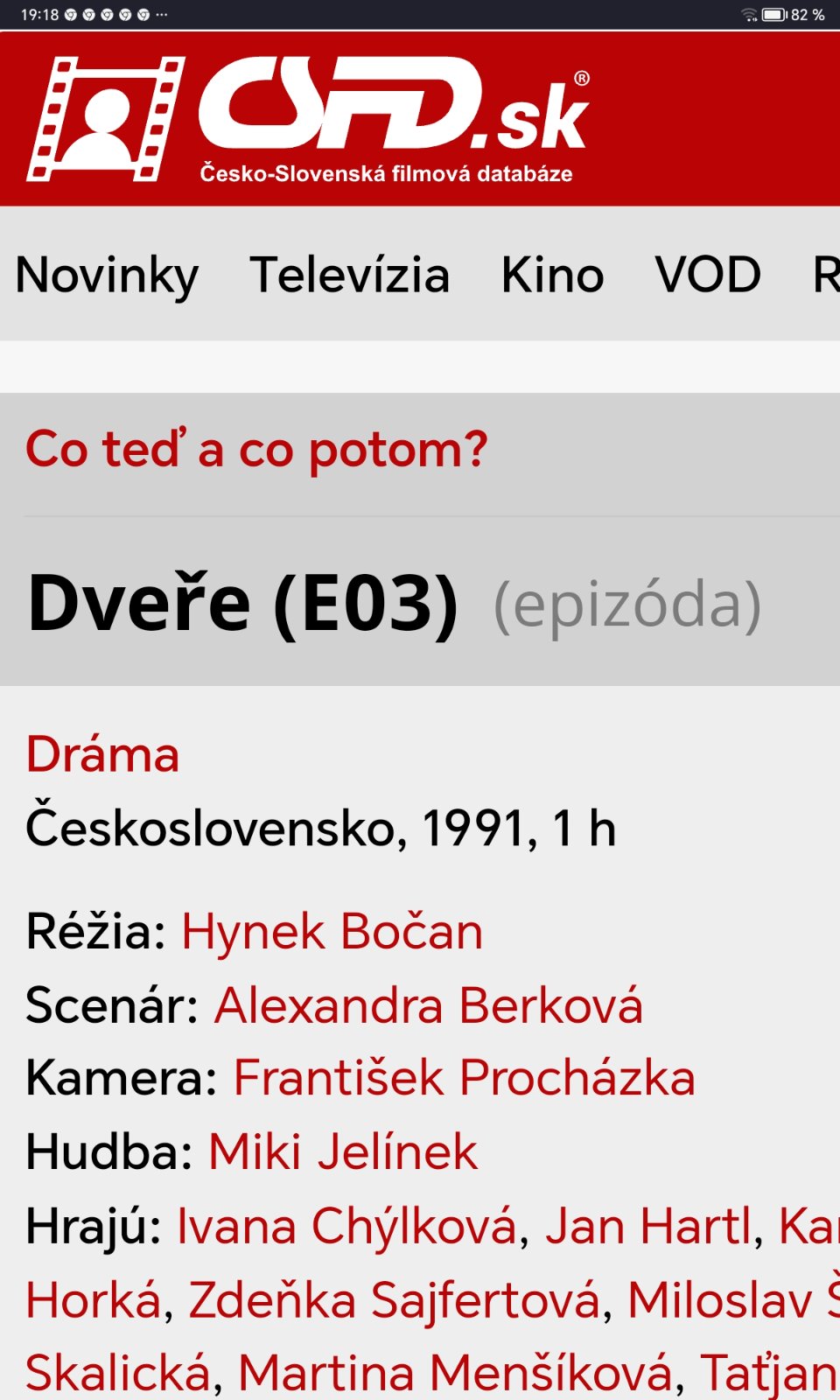Open actor Jan Hartl's profile

click(648, 1226)
